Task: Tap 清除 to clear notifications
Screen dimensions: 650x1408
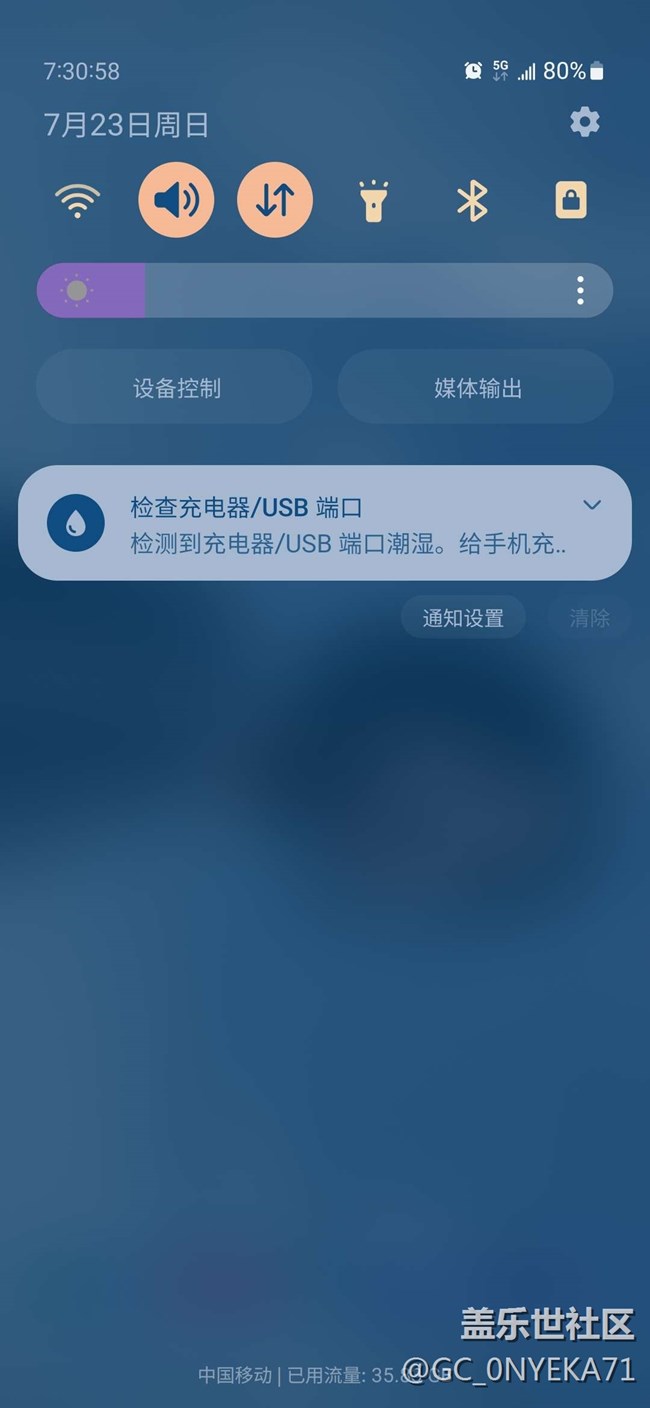Action: [x=589, y=618]
